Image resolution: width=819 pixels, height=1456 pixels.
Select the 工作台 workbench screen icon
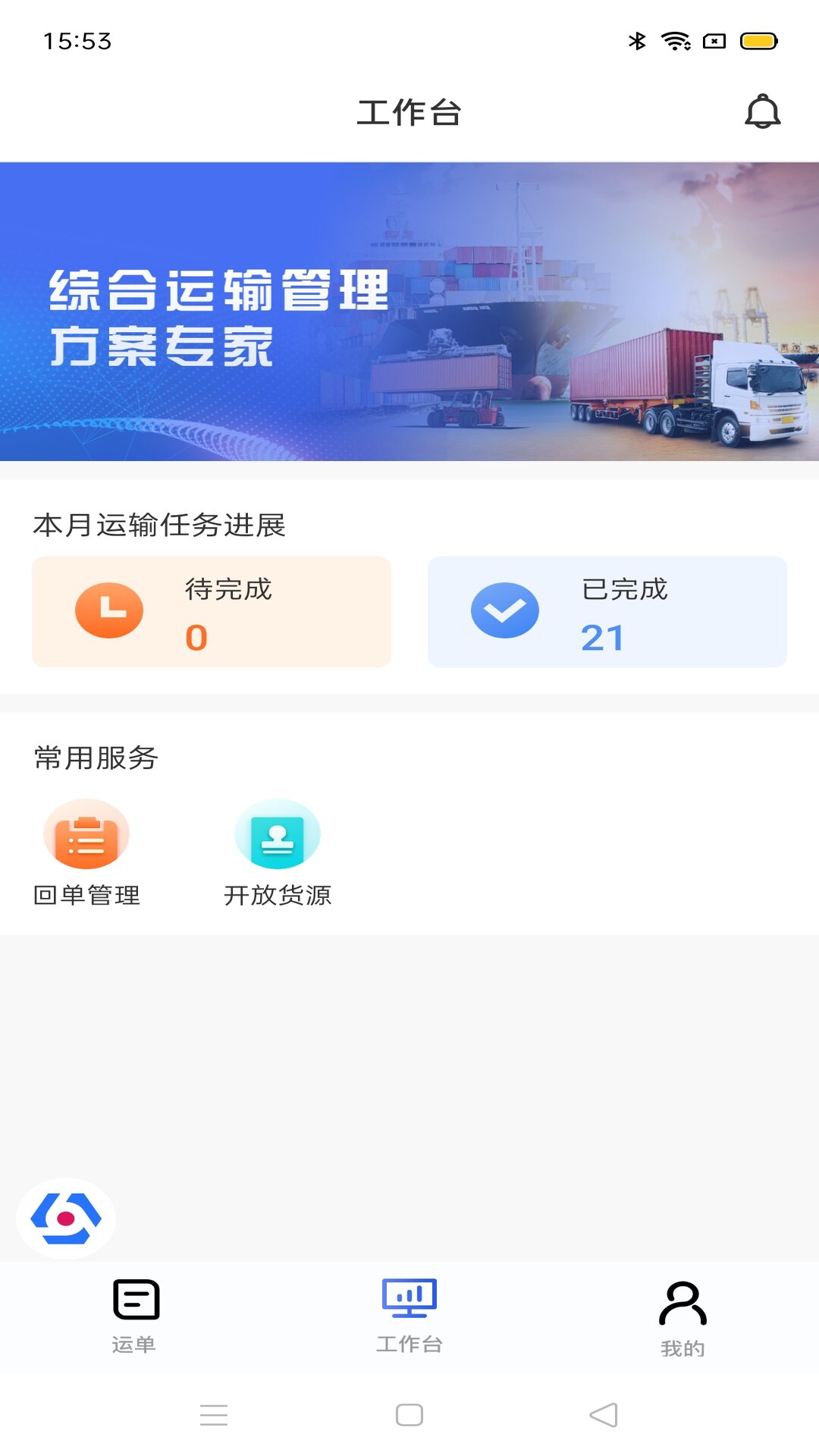click(409, 1298)
